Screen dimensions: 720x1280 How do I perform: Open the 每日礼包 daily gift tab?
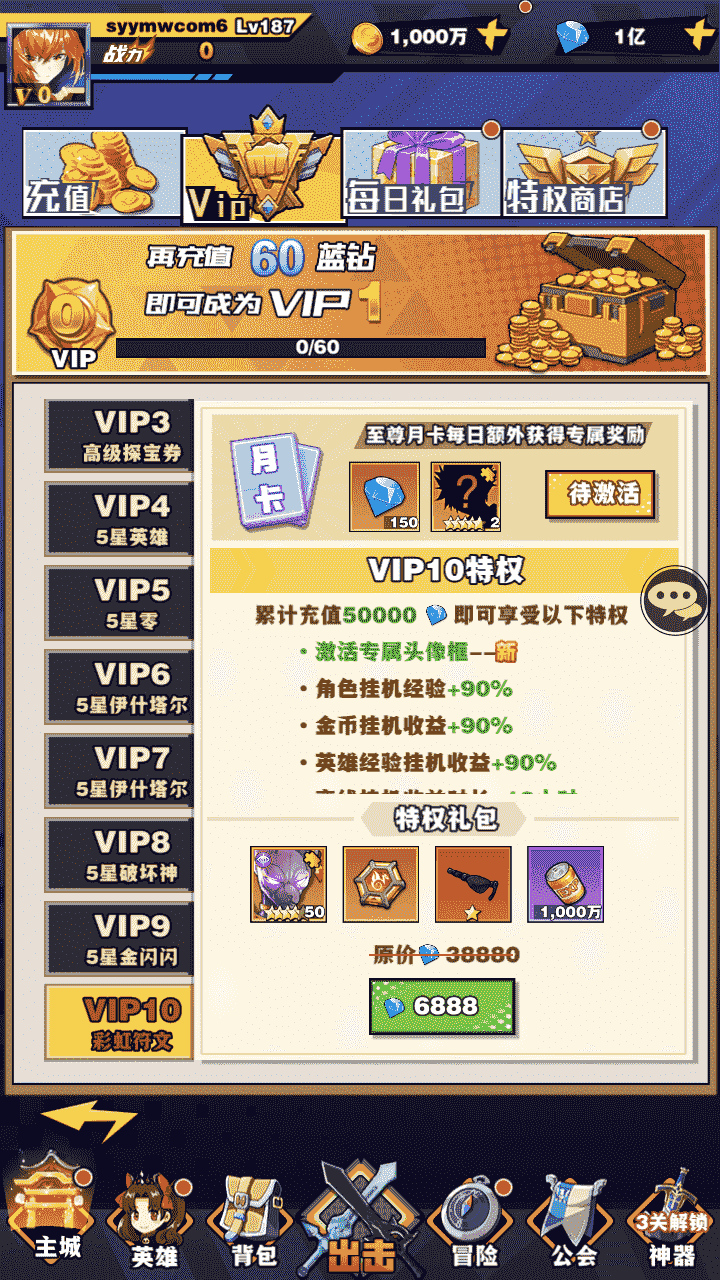tap(420, 174)
